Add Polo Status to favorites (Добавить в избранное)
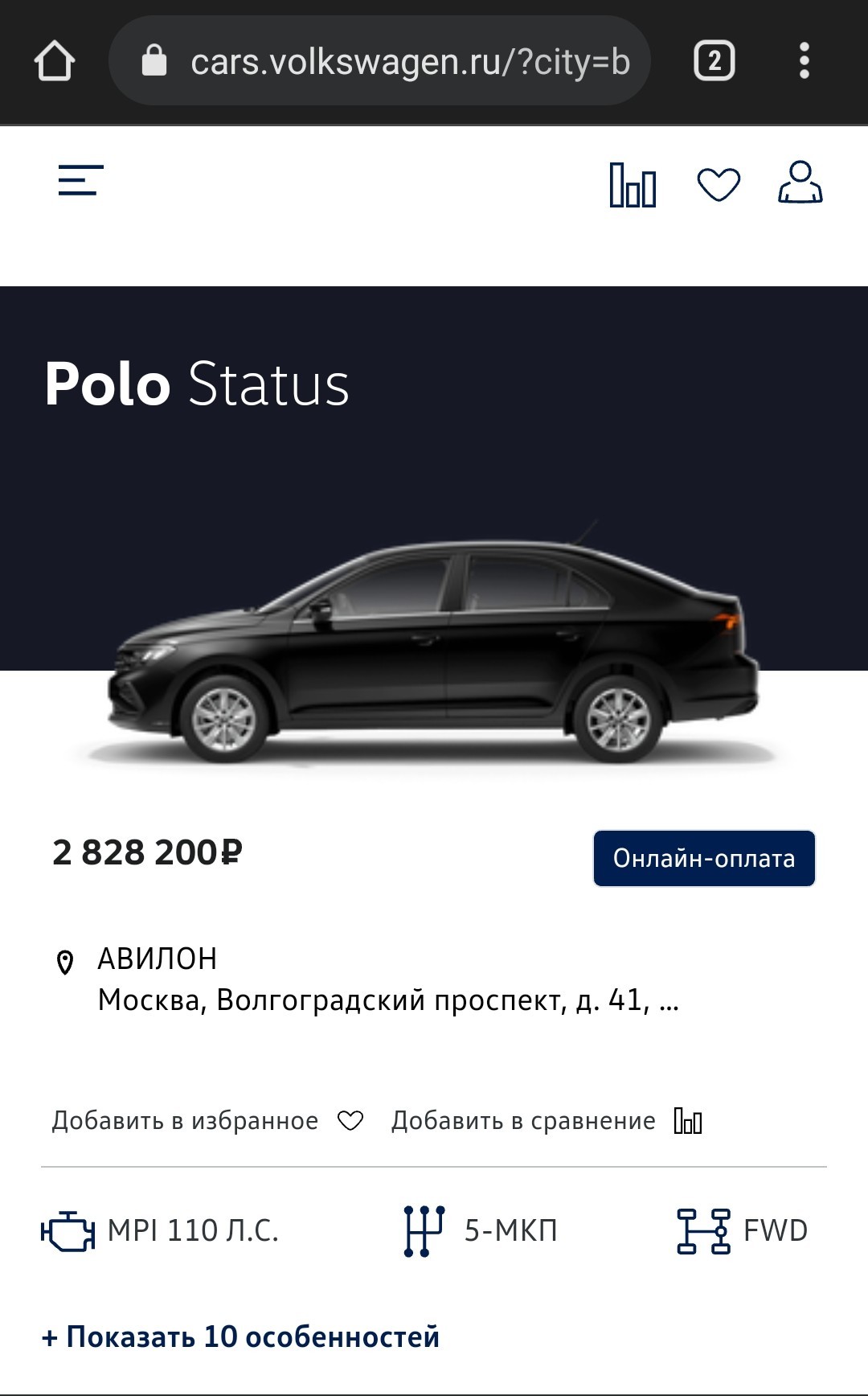868x1396 pixels. [x=207, y=1120]
